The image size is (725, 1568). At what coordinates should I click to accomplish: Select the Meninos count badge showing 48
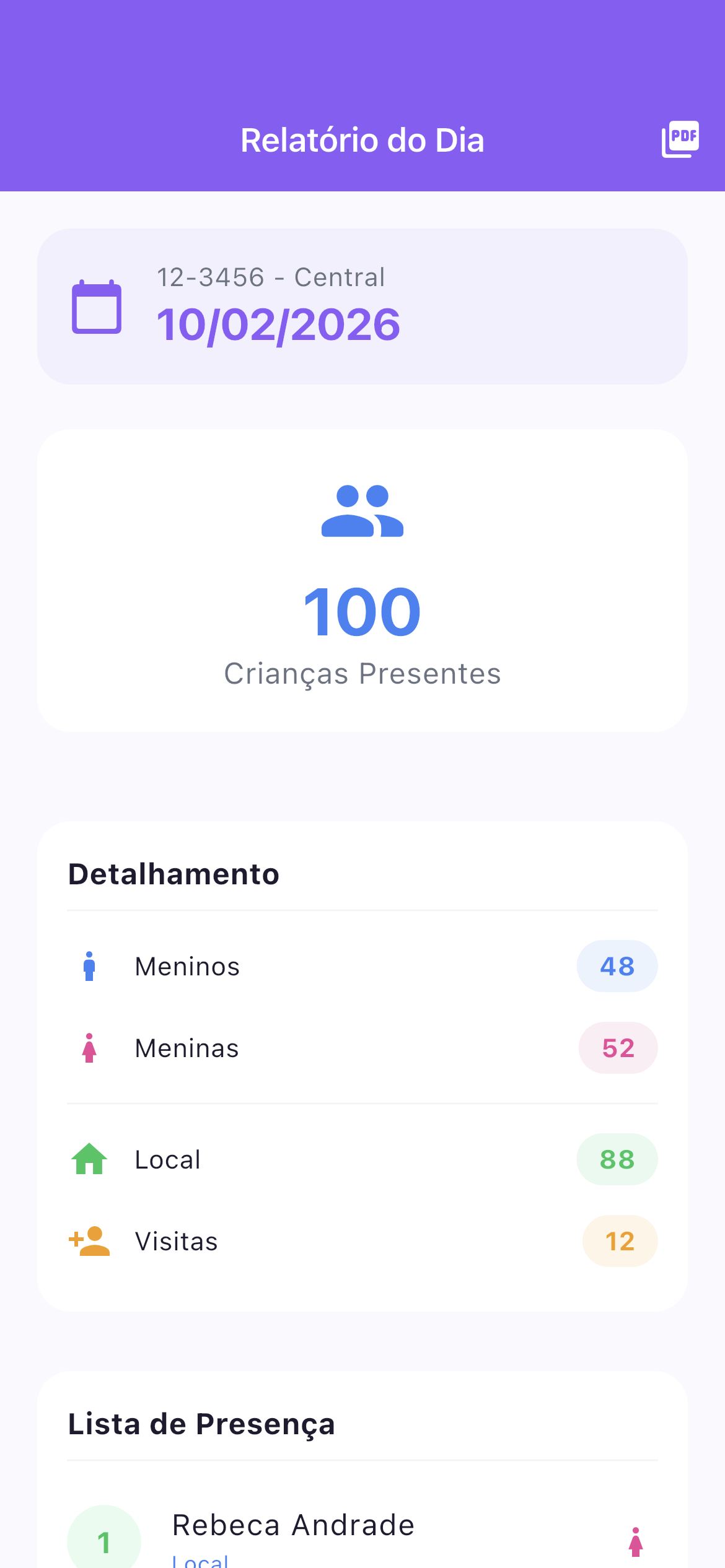(x=617, y=965)
